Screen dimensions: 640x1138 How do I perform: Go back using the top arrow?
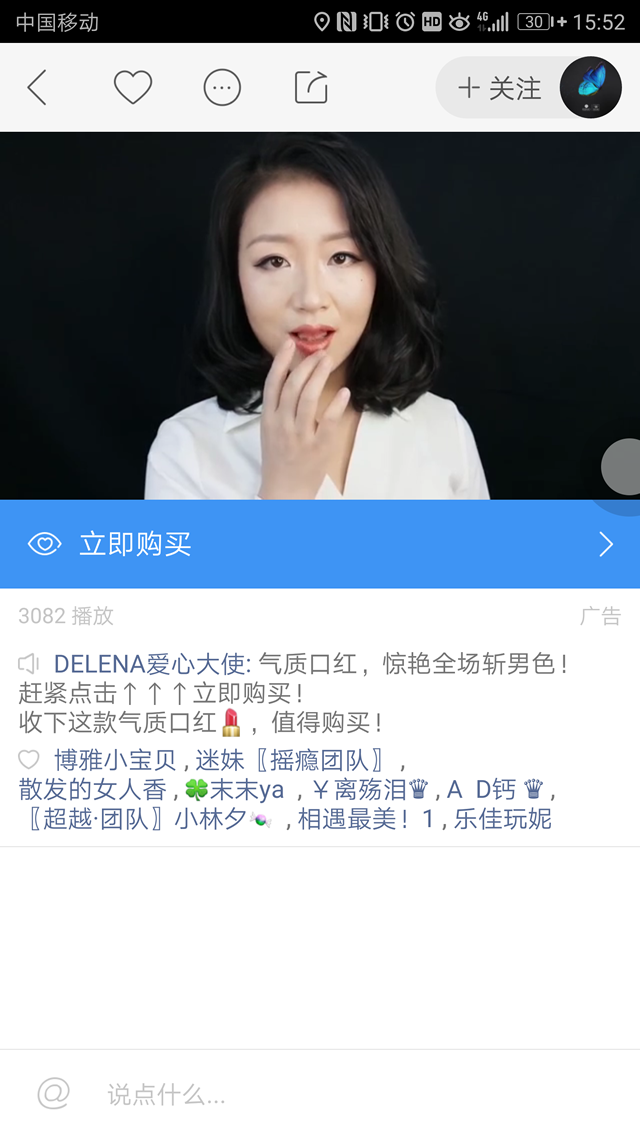pos(37,88)
